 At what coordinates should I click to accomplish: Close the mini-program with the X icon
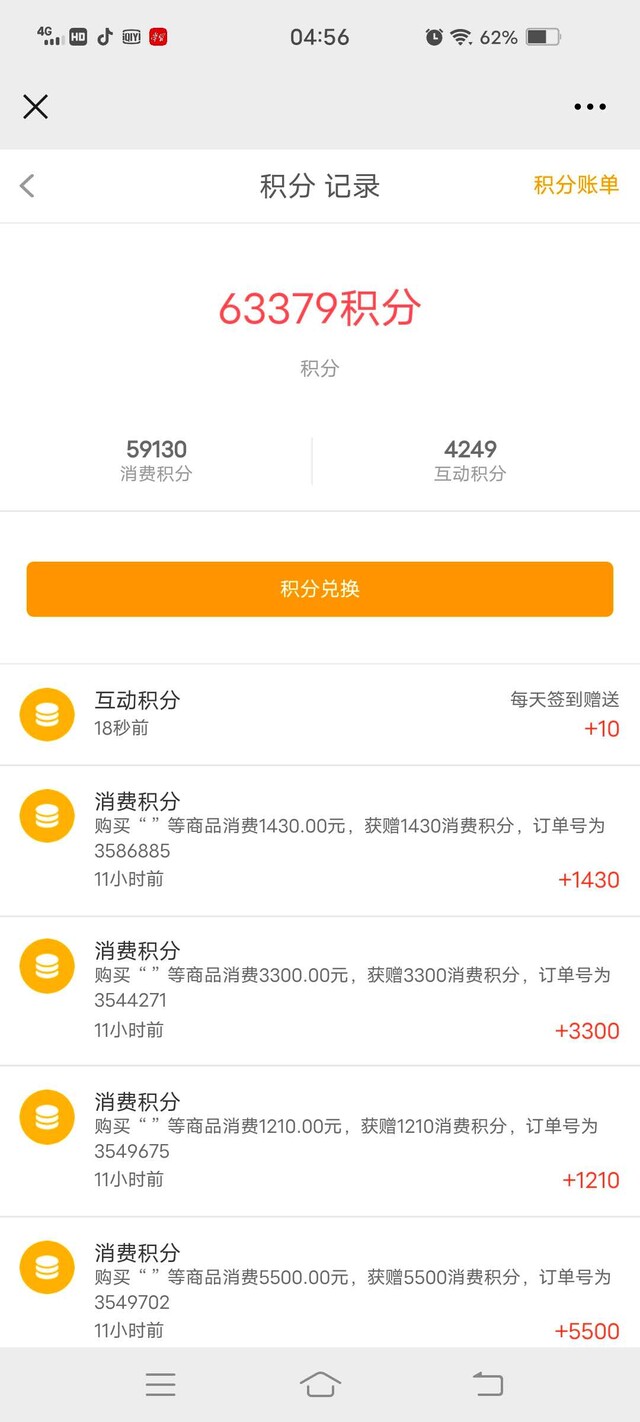35,107
